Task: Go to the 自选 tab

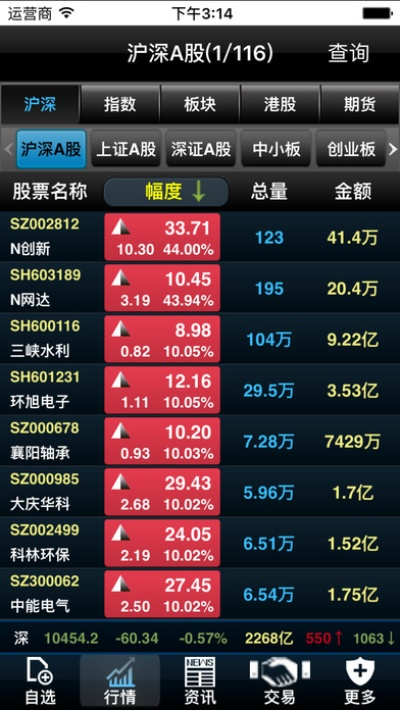Action: click(x=40, y=681)
